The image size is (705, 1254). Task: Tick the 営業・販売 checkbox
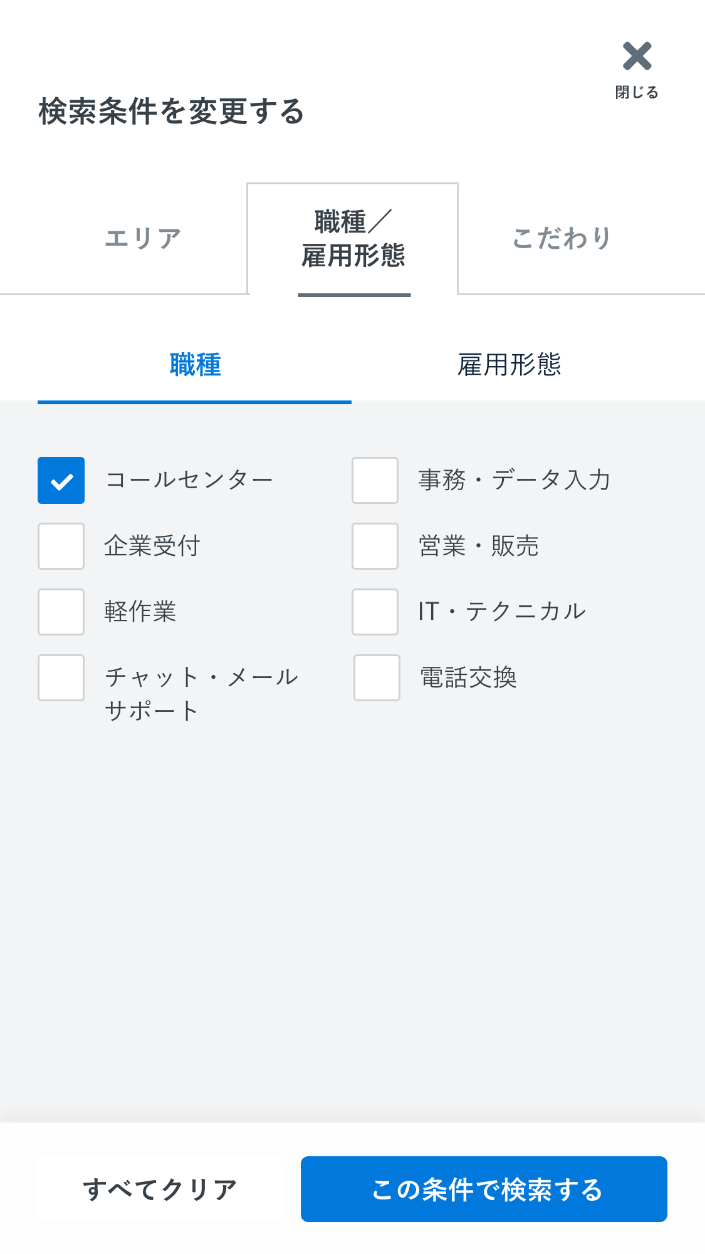point(375,546)
